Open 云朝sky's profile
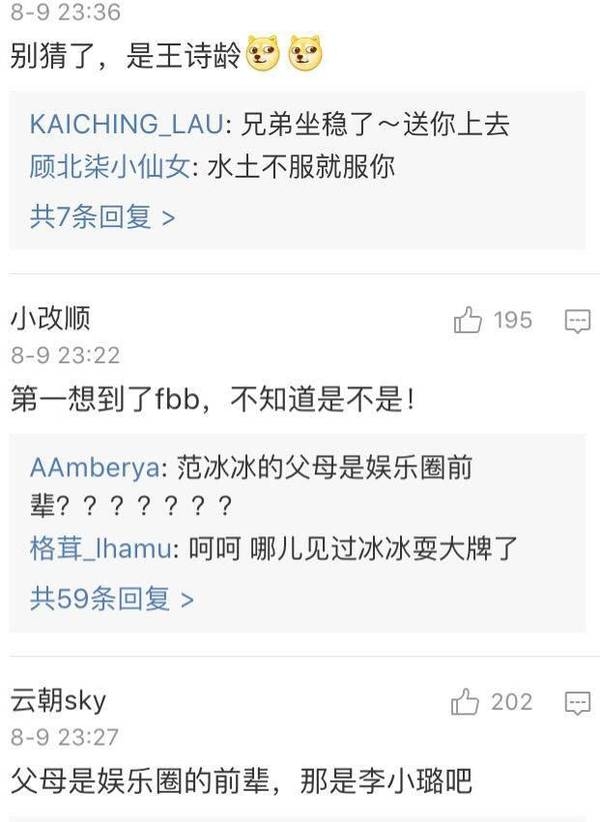600x822 pixels. (x=58, y=700)
